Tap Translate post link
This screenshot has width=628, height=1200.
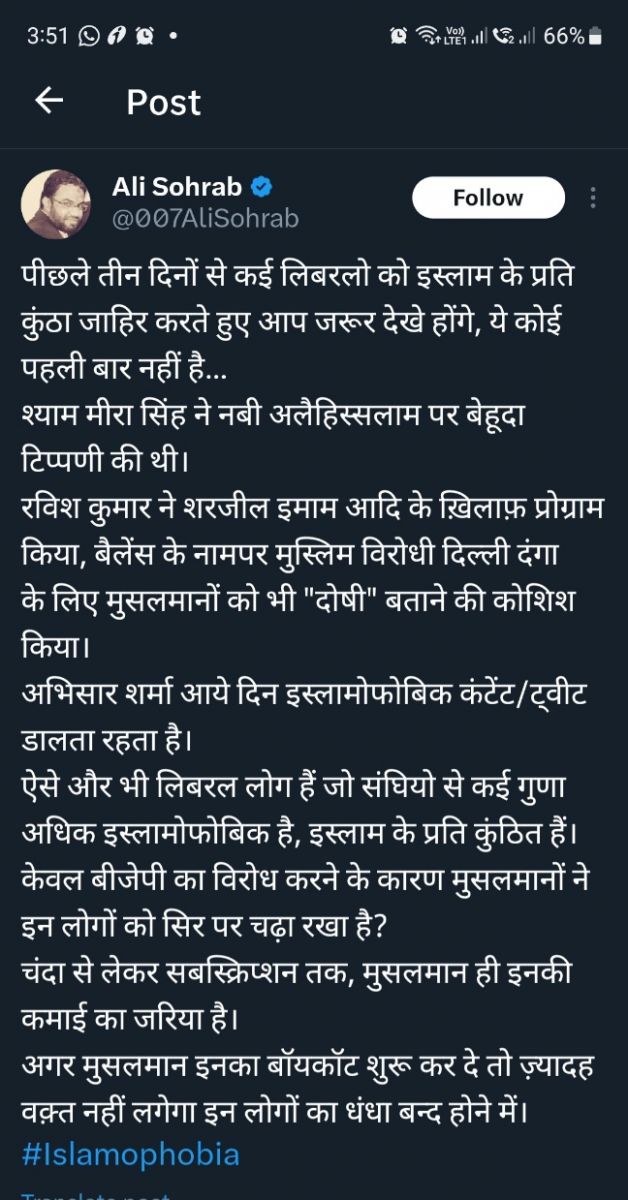[x=97, y=1196]
